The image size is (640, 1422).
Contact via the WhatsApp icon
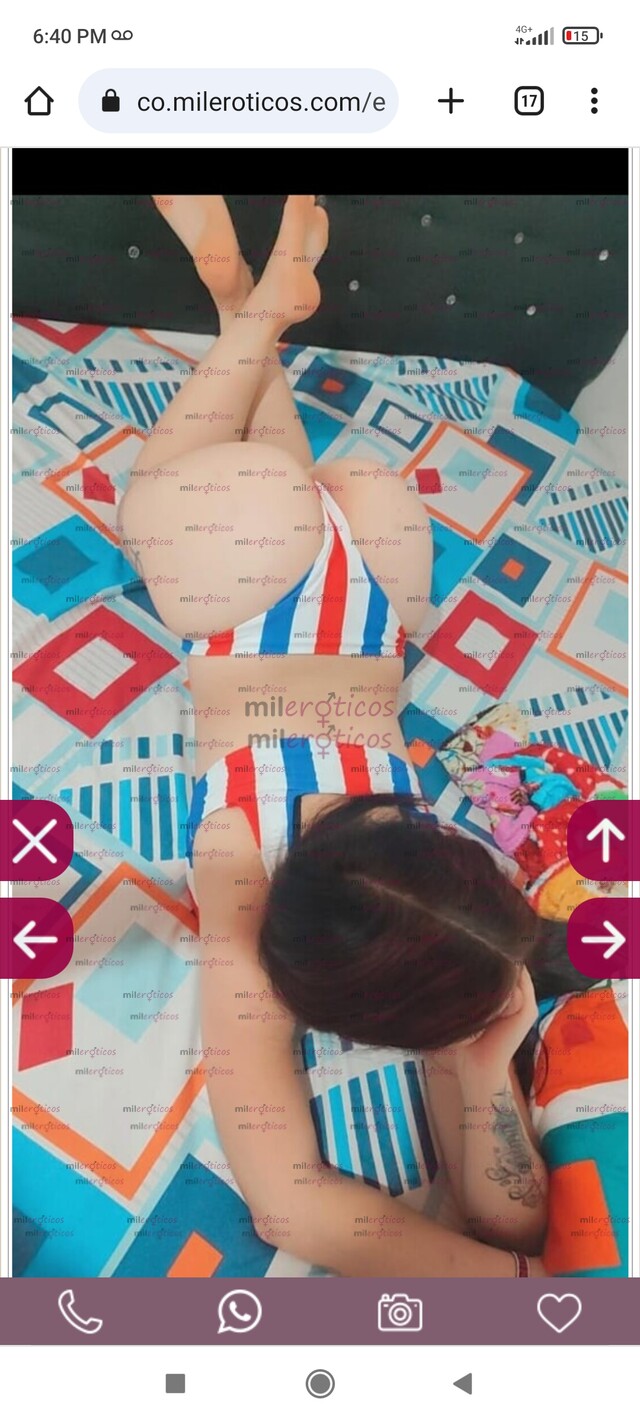coord(239,1311)
